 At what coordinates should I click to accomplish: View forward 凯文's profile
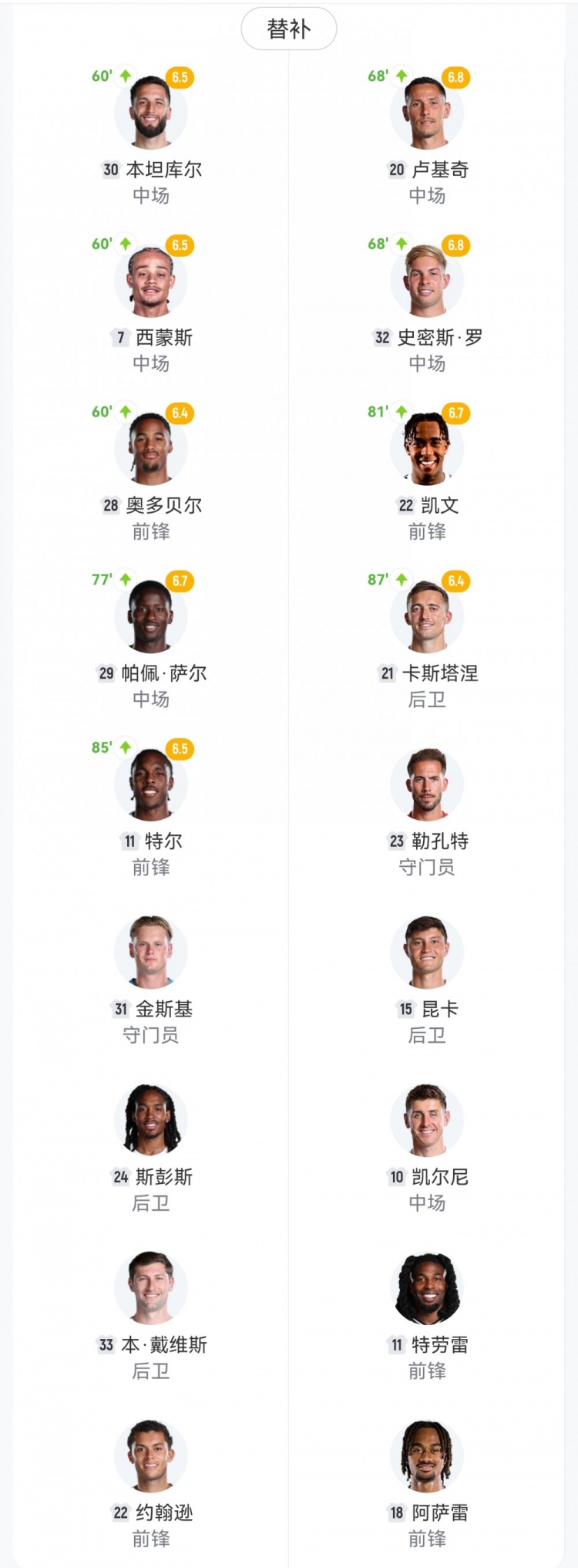pos(427,449)
